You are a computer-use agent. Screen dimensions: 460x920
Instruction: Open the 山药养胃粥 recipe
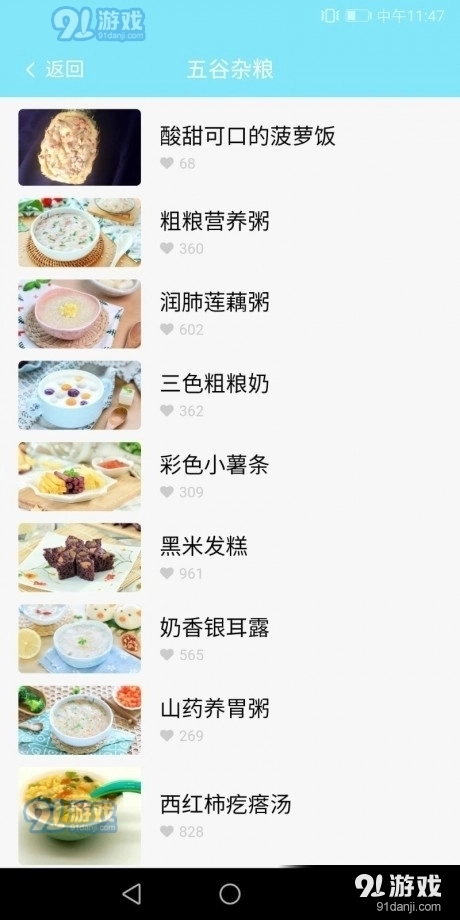pyautogui.click(x=230, y=720)
